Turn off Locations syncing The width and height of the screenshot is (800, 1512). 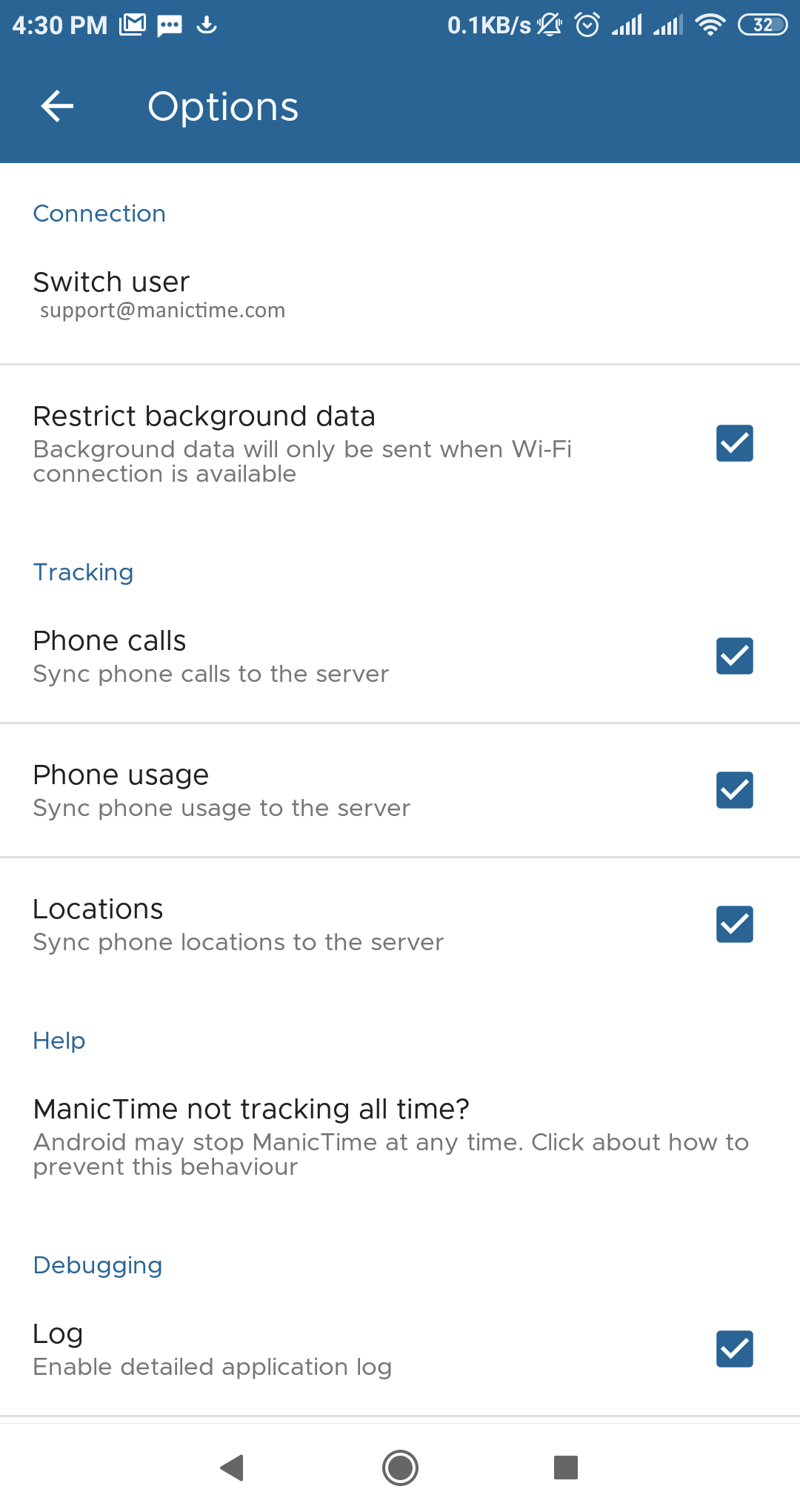pos(734,924)
